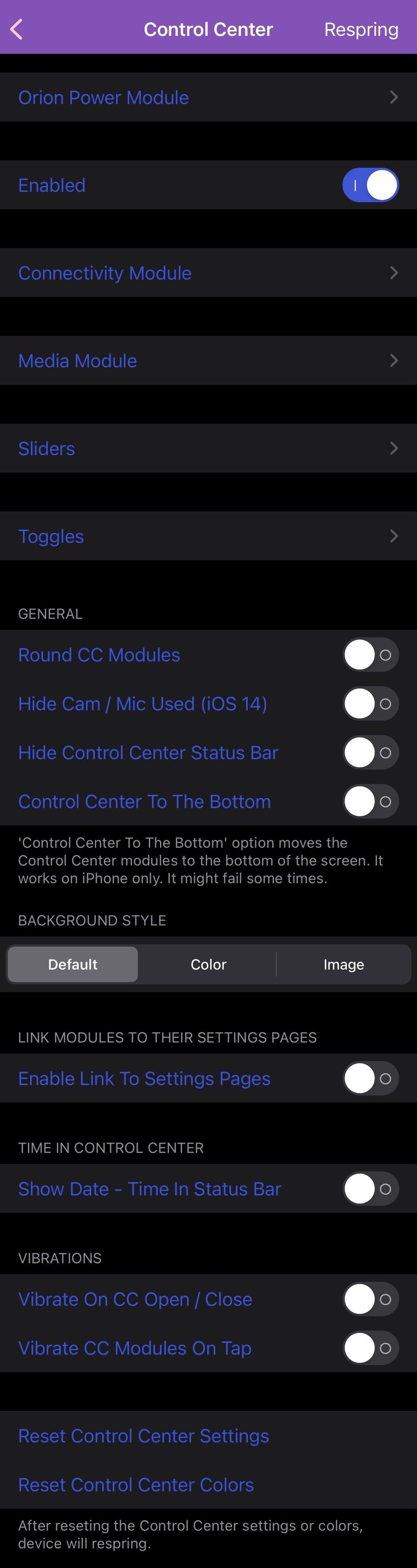Open Orion Power Module settings
Viewport: 417px width, 1568px height.
click(x=208, y=97)
